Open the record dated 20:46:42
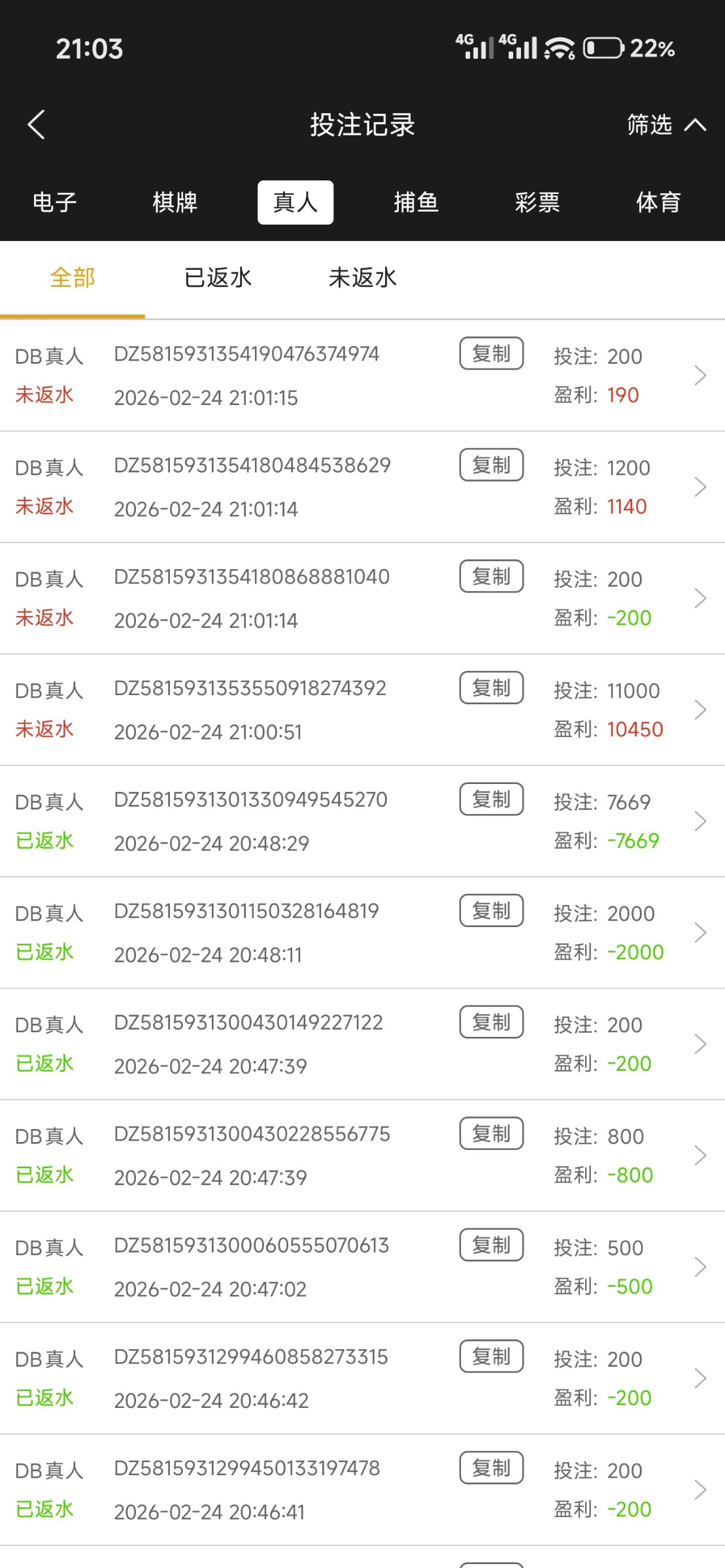 [700, 1379]
